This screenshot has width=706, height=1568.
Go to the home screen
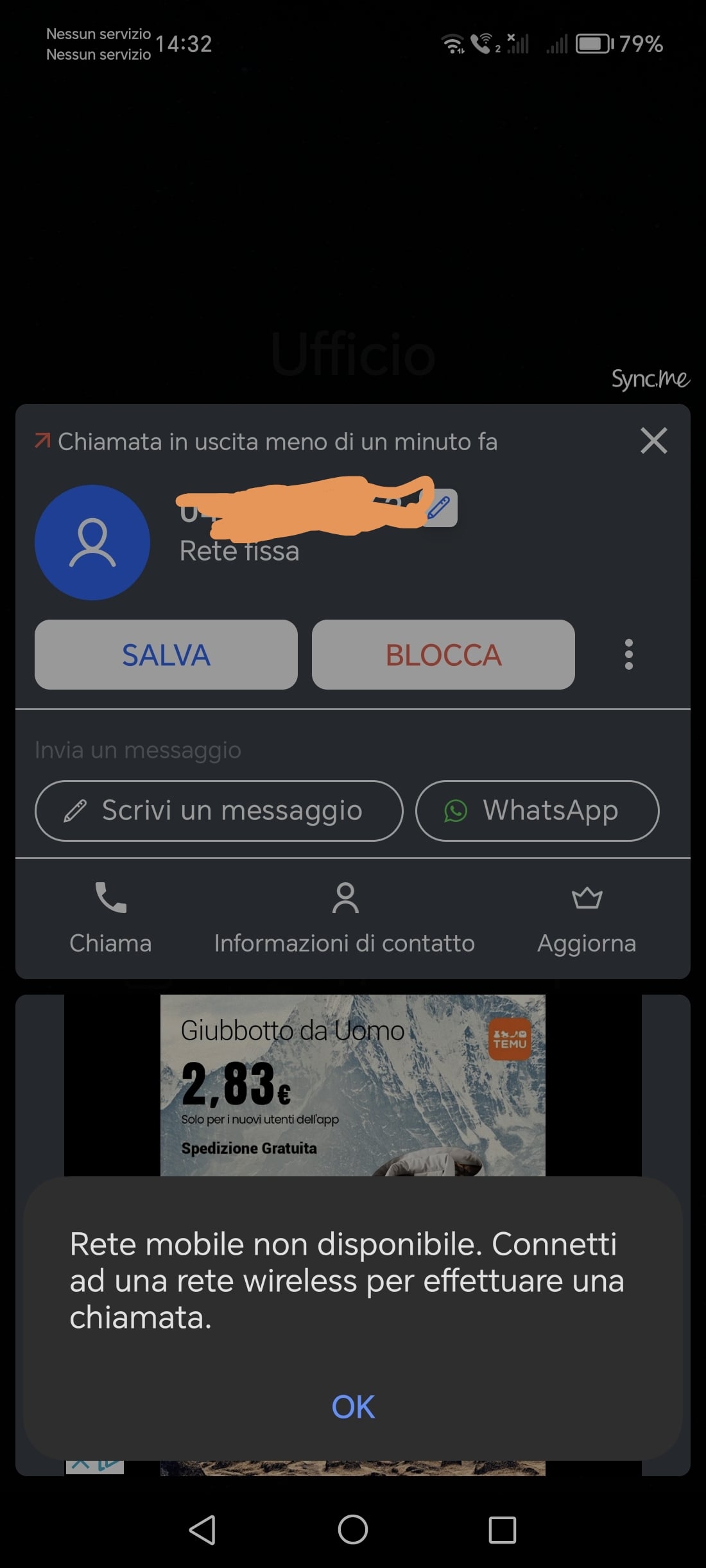click(x=353, y=1529)
